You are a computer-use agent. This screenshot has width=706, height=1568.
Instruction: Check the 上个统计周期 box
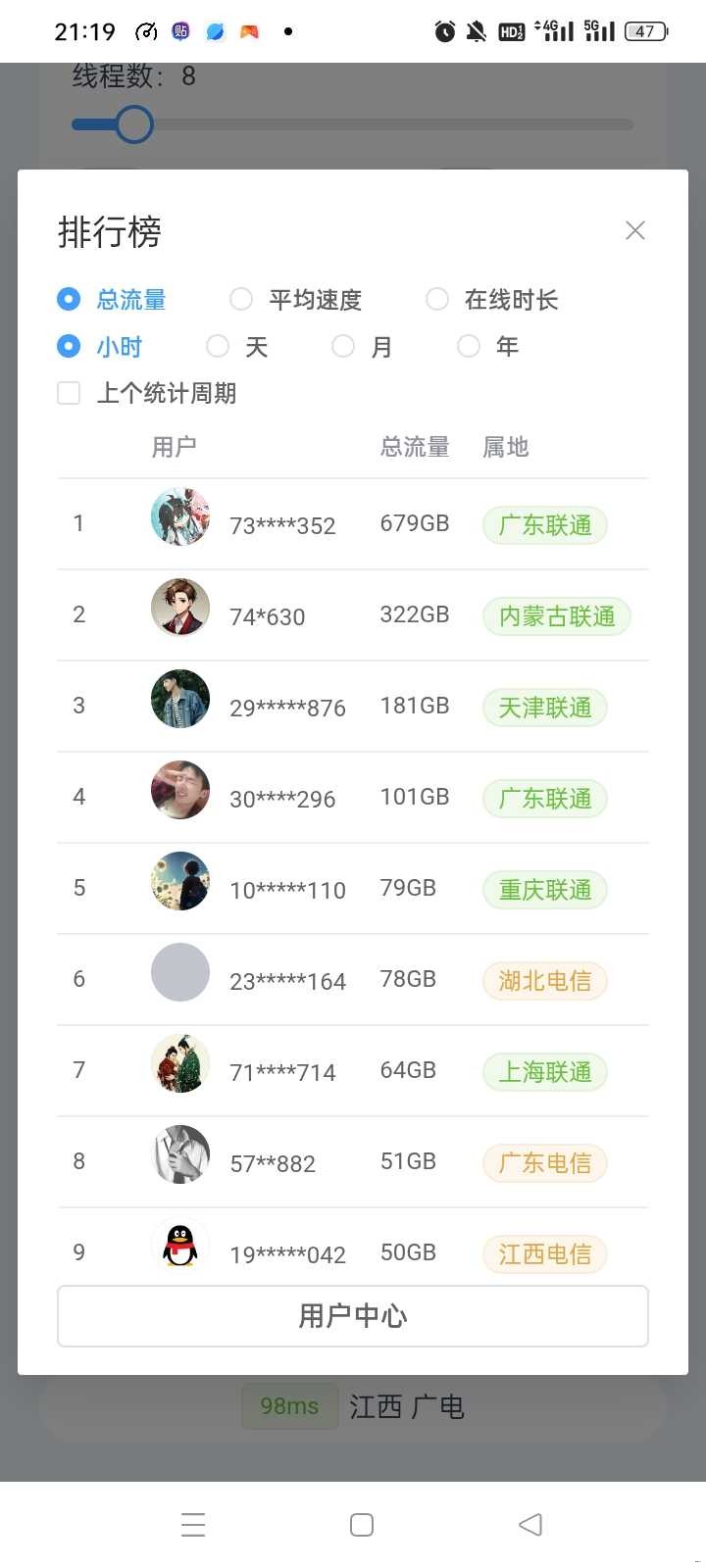pos(69,393)
